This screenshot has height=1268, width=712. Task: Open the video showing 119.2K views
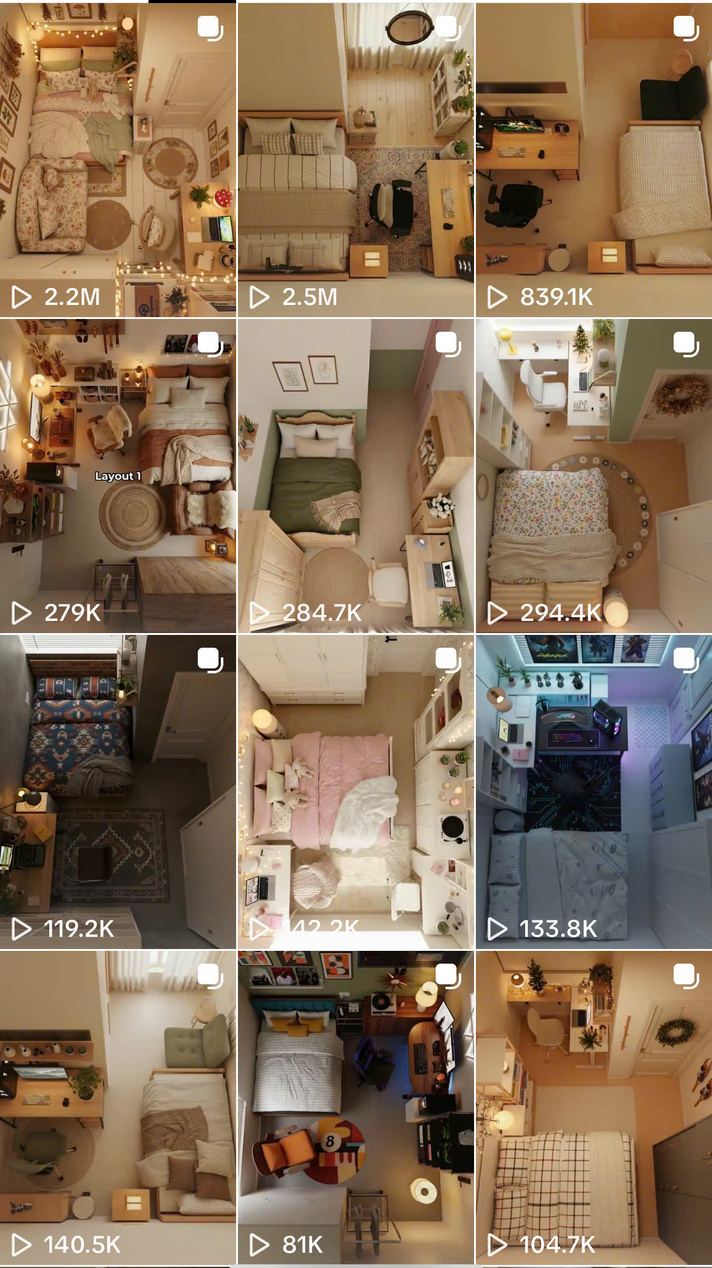[118, 792]
